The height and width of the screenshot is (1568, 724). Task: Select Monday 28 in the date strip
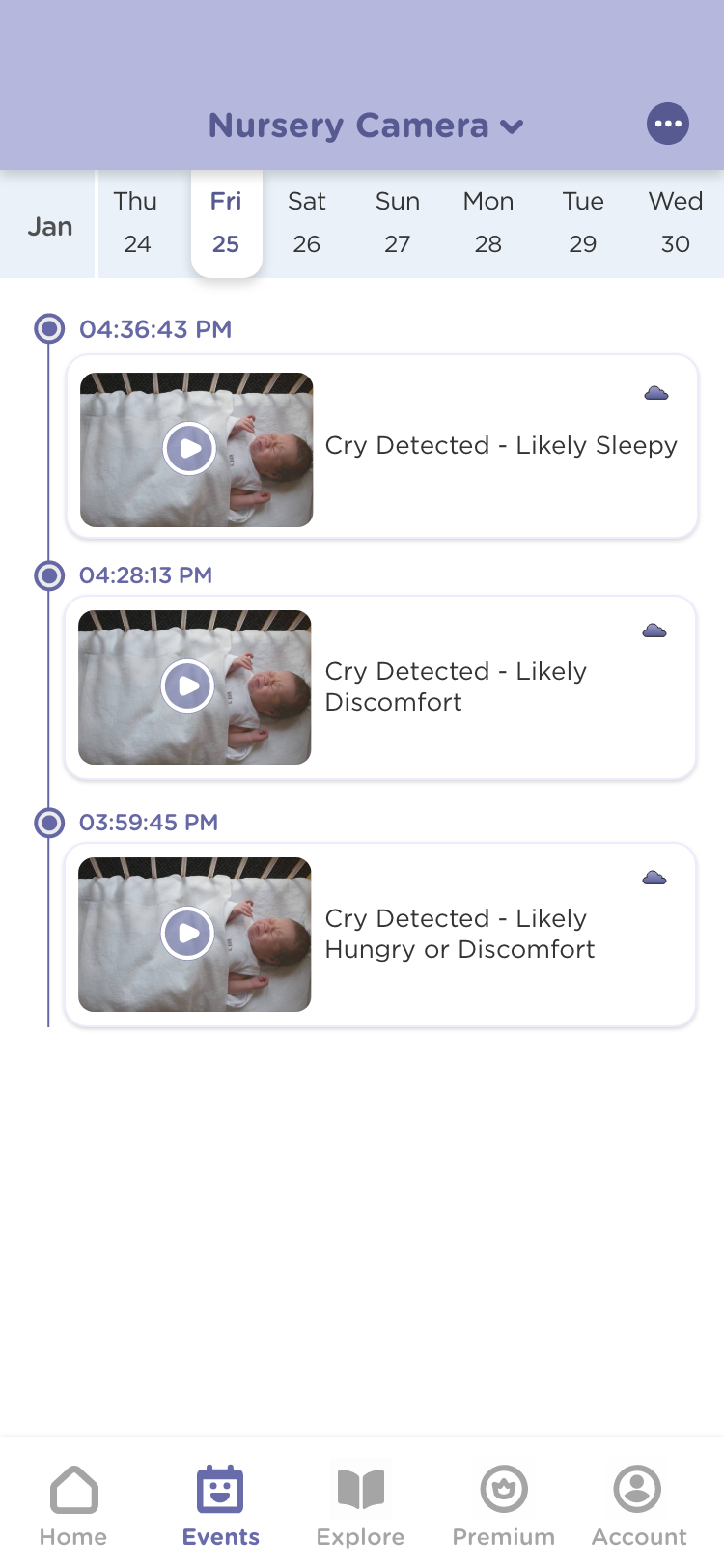pos(487,223)
